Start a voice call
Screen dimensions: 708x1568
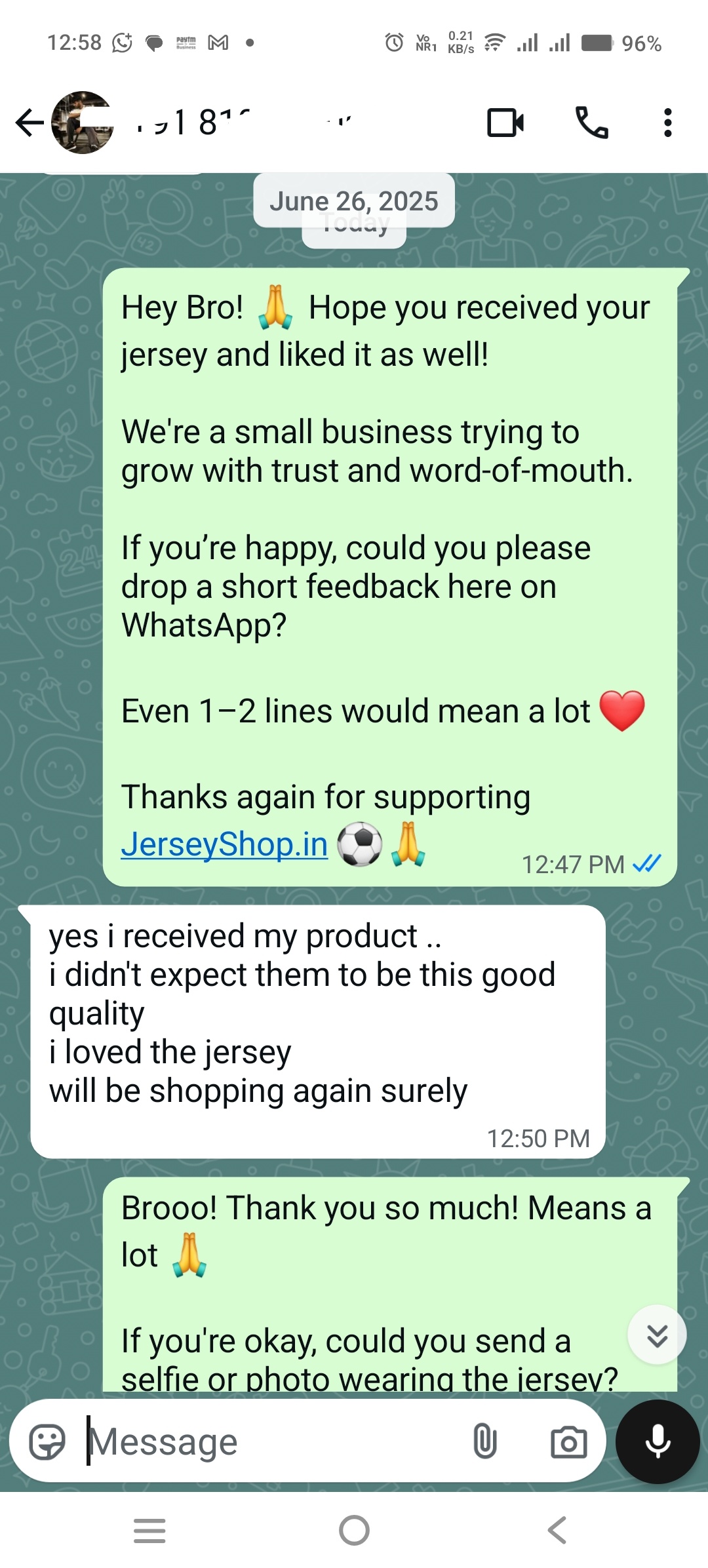click(x=591, y=123)
